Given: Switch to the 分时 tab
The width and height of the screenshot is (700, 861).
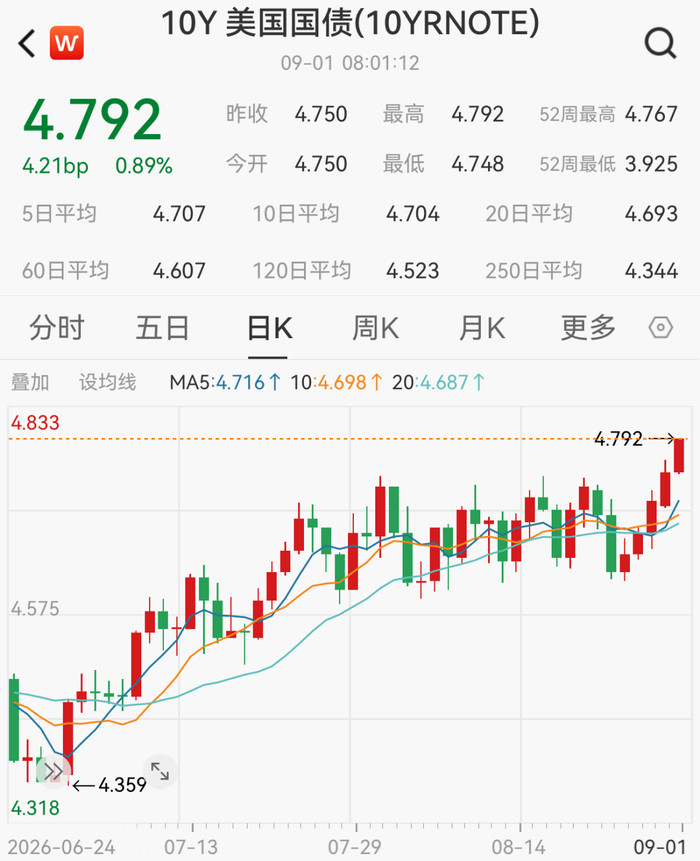Looking at the screenshot, I should 57,328.
